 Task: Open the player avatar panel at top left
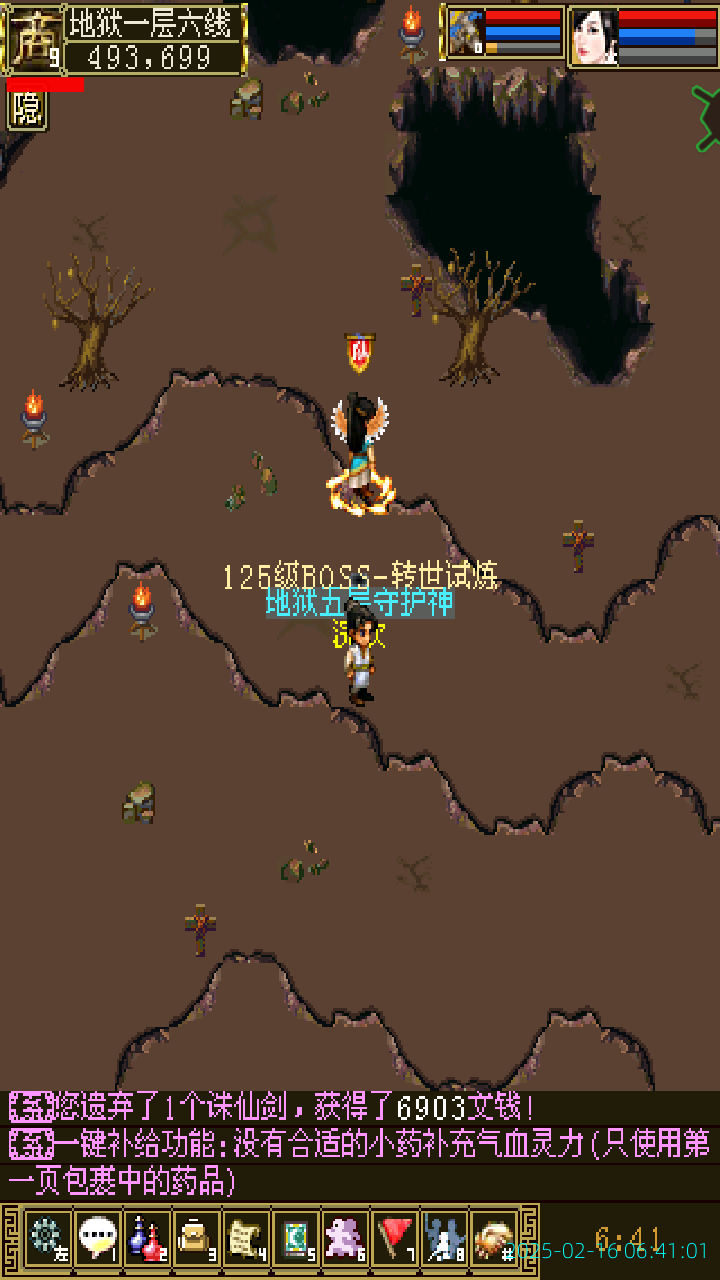pos(33,39)
